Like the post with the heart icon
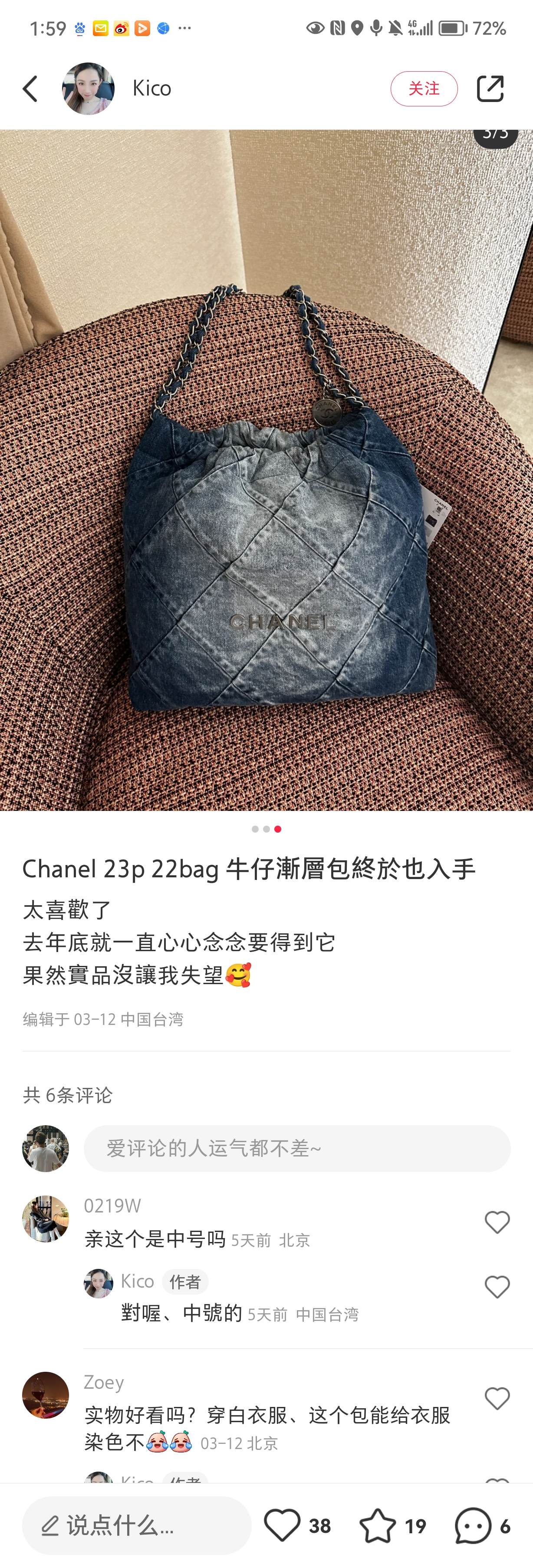 282,1525
